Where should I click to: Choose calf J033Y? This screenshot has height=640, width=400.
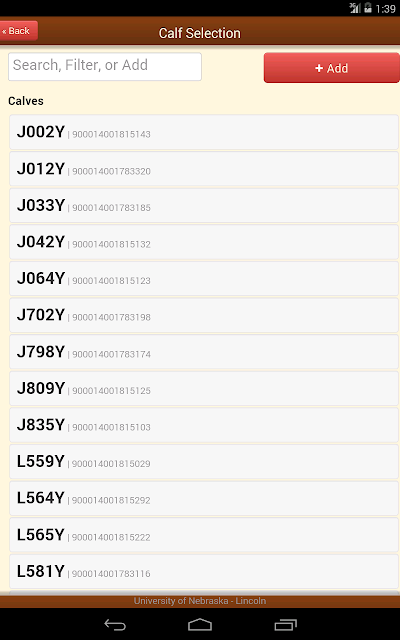[x=204, y=205]
